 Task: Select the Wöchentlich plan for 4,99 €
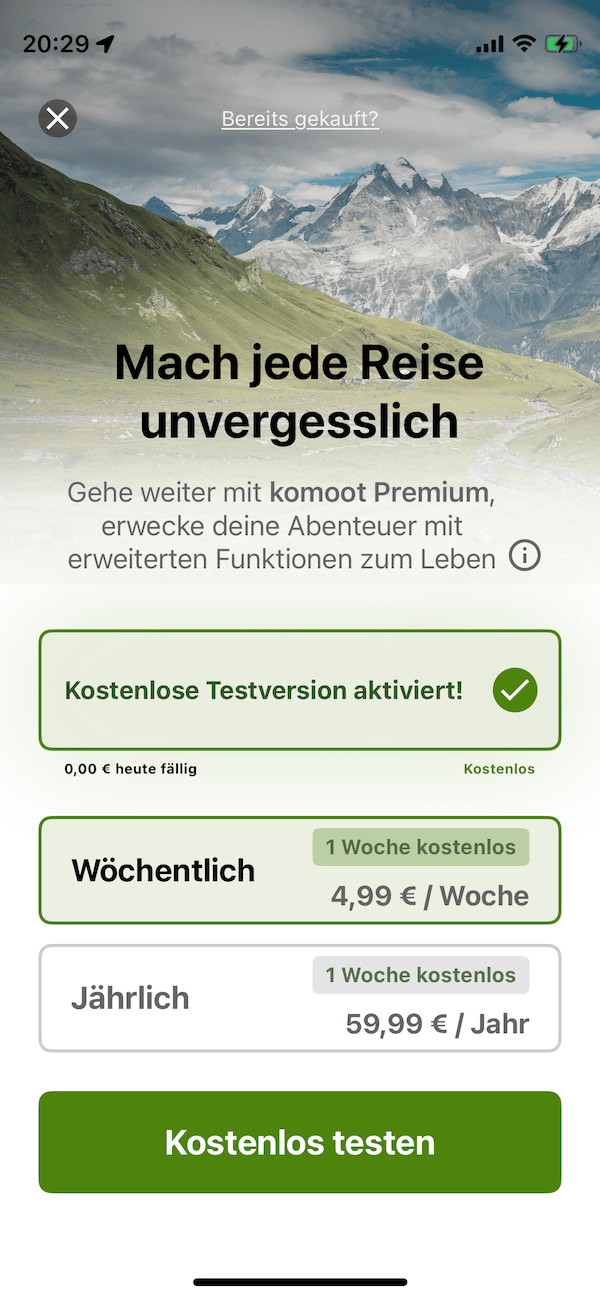pyautogui.click(x=300, y=870)
